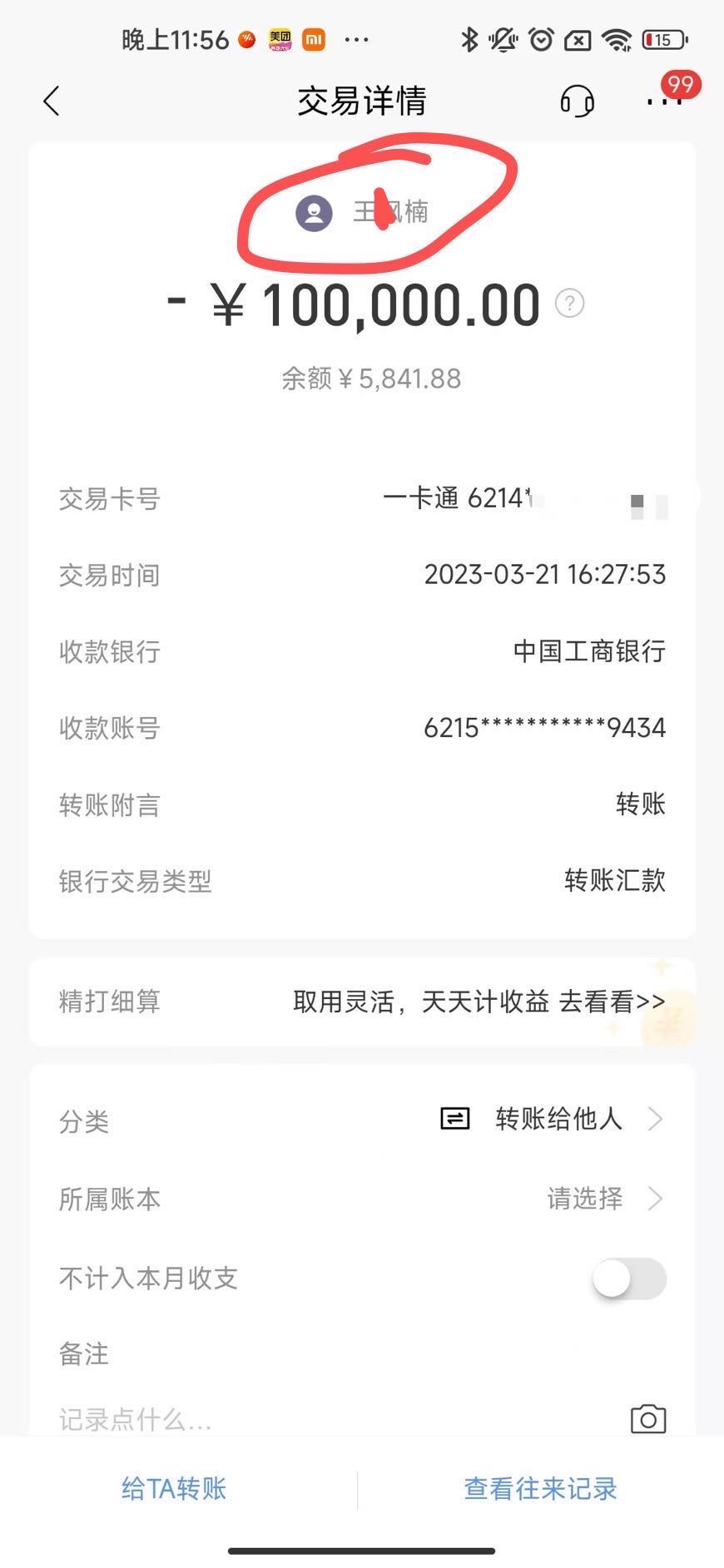Open the three-dot overflow menu

tap(664, 101)
